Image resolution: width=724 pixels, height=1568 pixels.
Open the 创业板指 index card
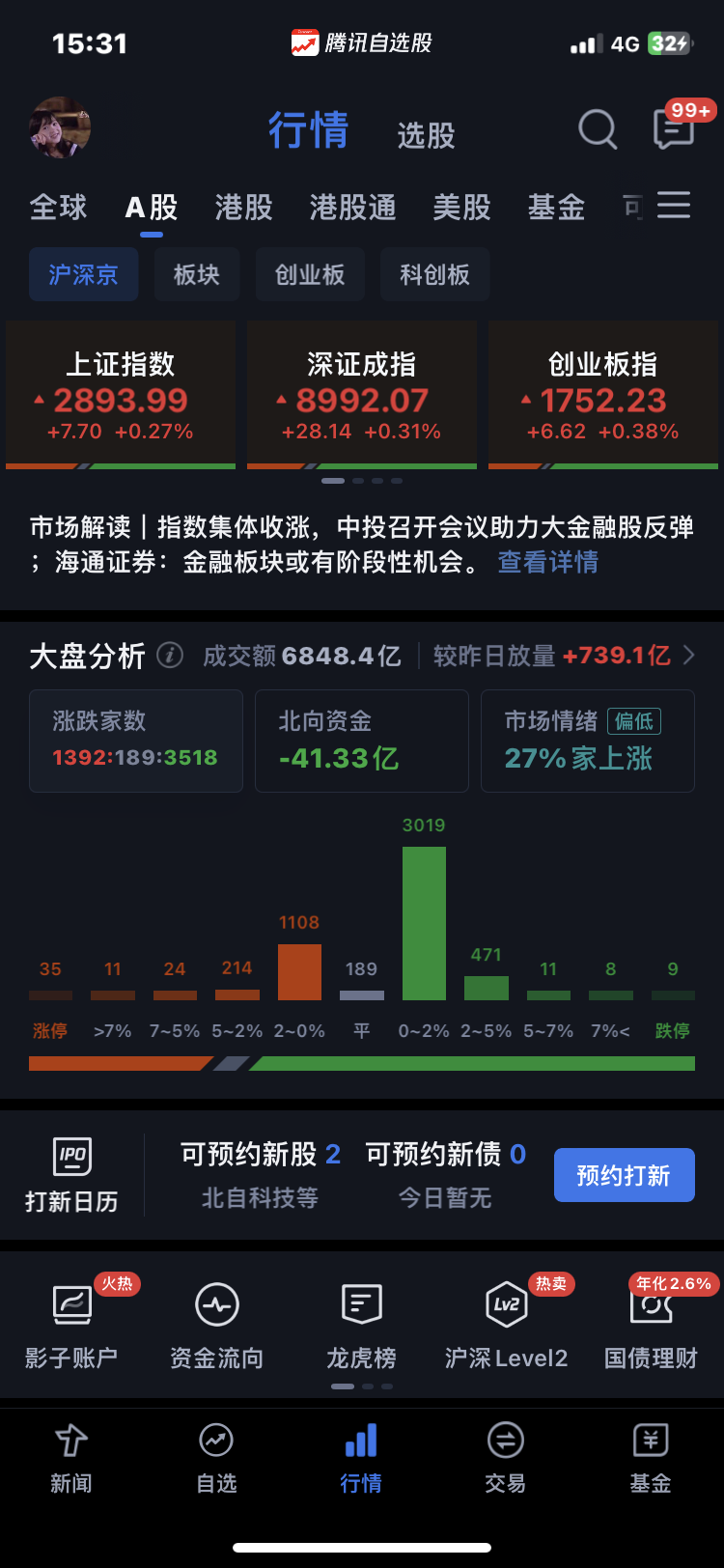(x=603, y=395)
